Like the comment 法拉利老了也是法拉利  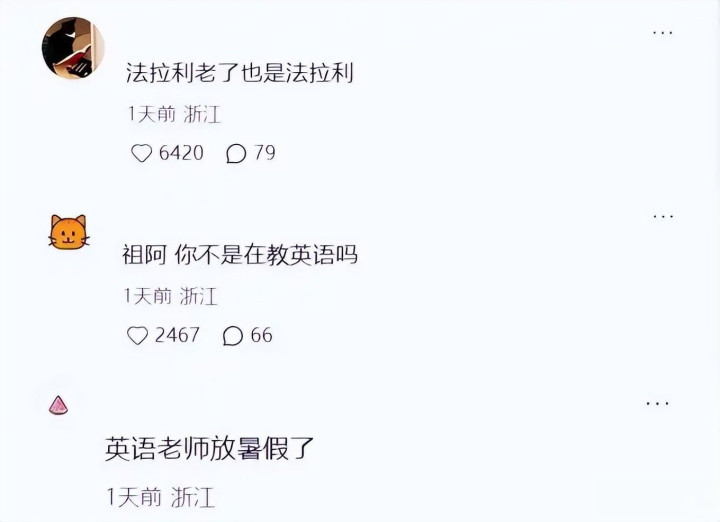[x=142, y=153]
